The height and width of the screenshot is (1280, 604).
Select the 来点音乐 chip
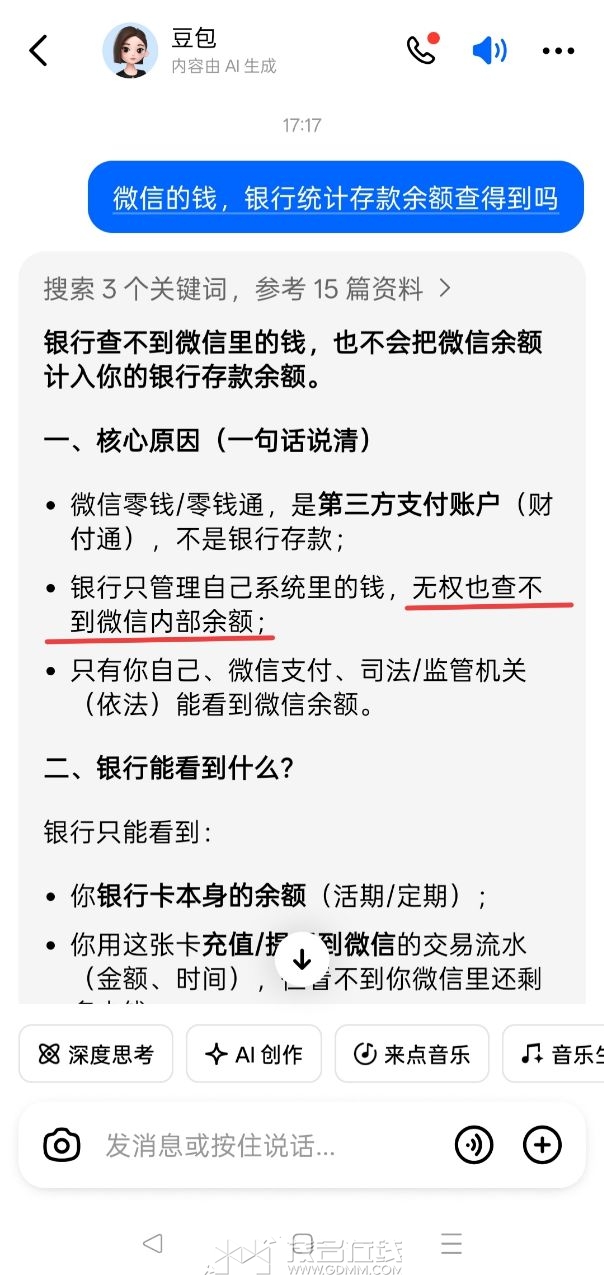click(411, 1054)
